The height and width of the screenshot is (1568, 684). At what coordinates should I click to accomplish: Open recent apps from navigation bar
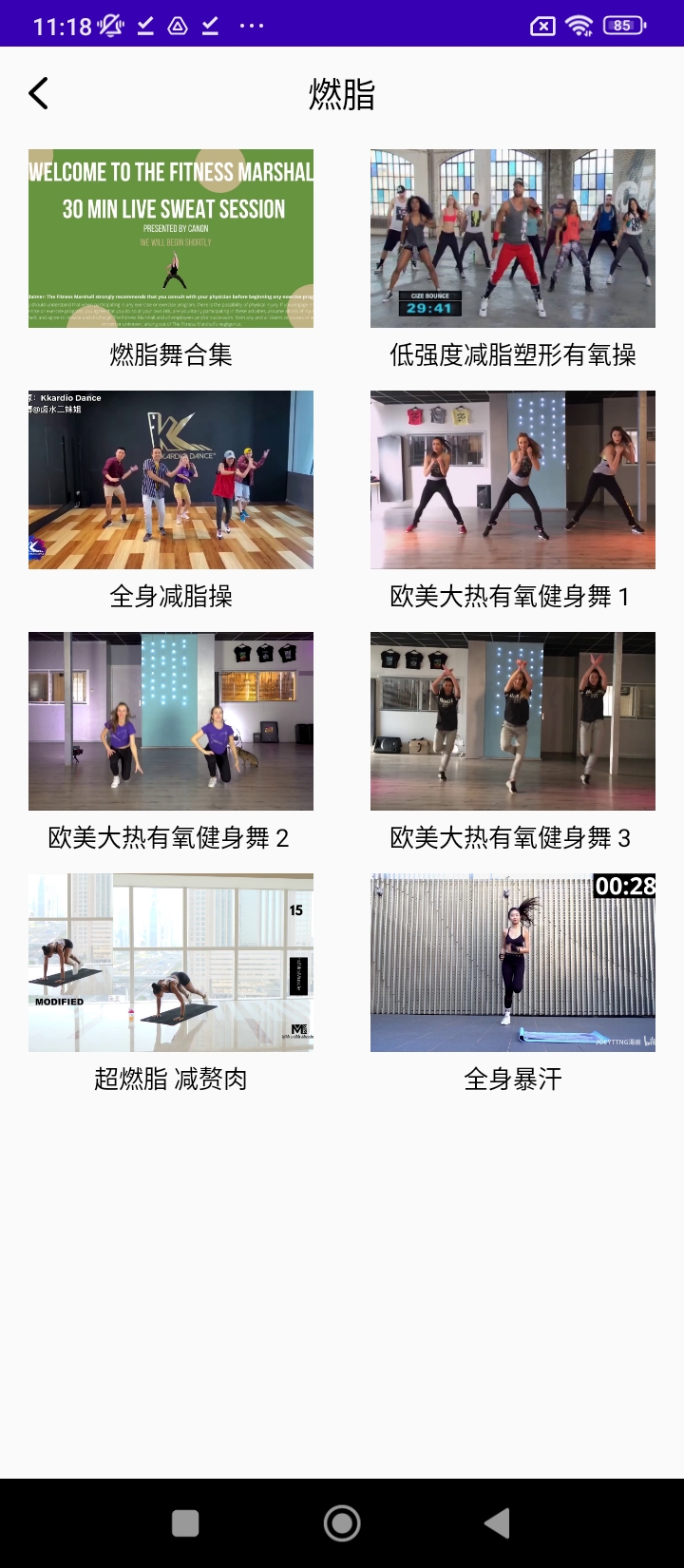[185, 1523]
